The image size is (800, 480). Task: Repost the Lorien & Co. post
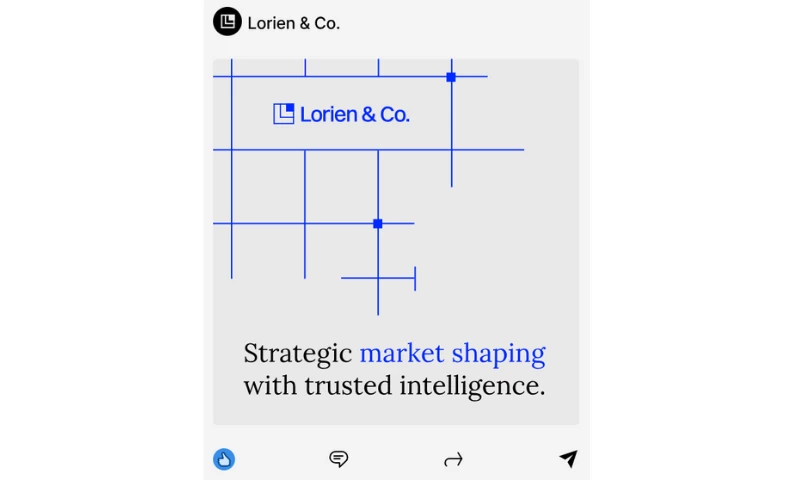tap(453, 460)
